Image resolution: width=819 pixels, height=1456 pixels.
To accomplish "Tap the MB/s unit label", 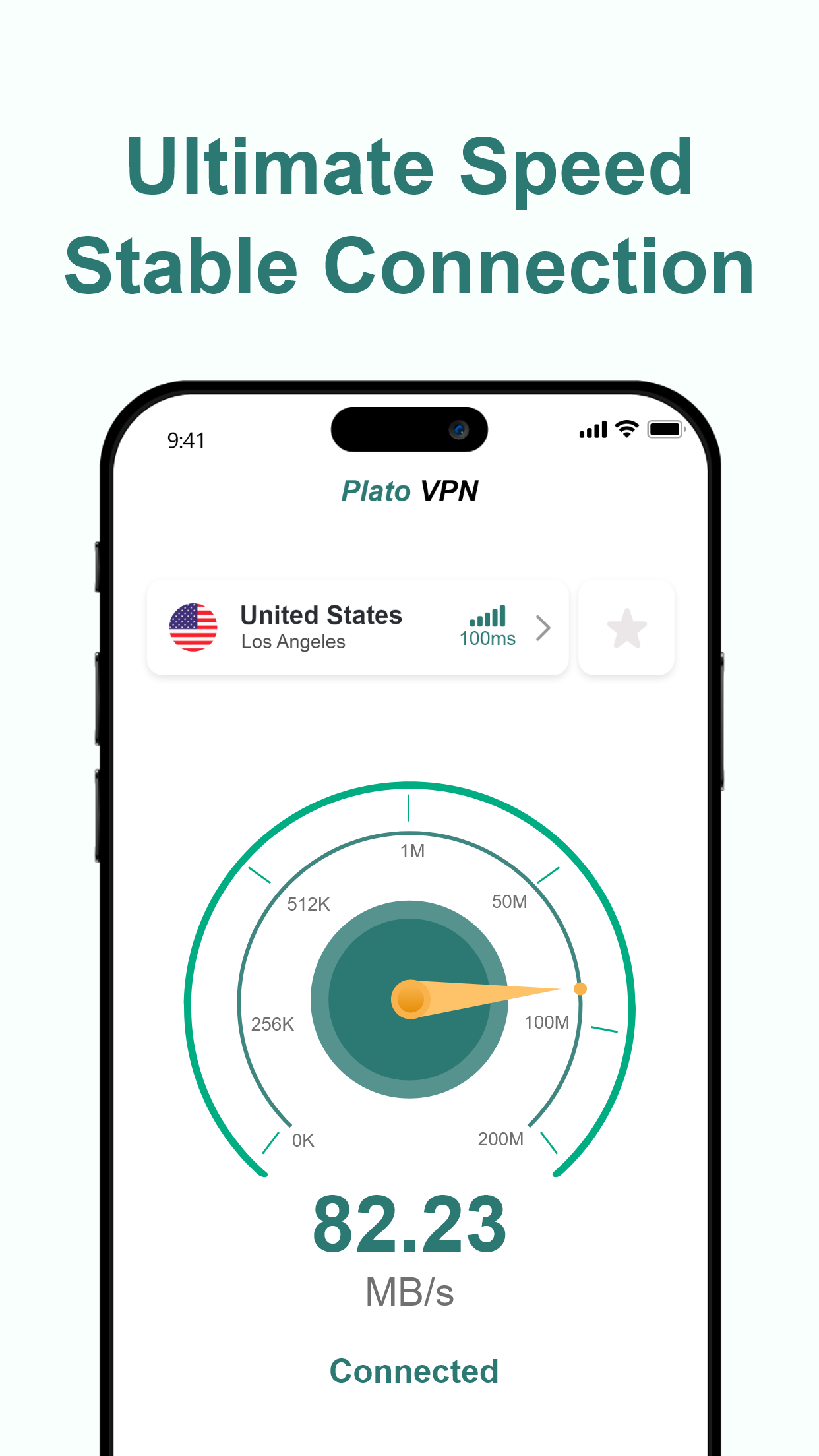I will coord(410,1289).
